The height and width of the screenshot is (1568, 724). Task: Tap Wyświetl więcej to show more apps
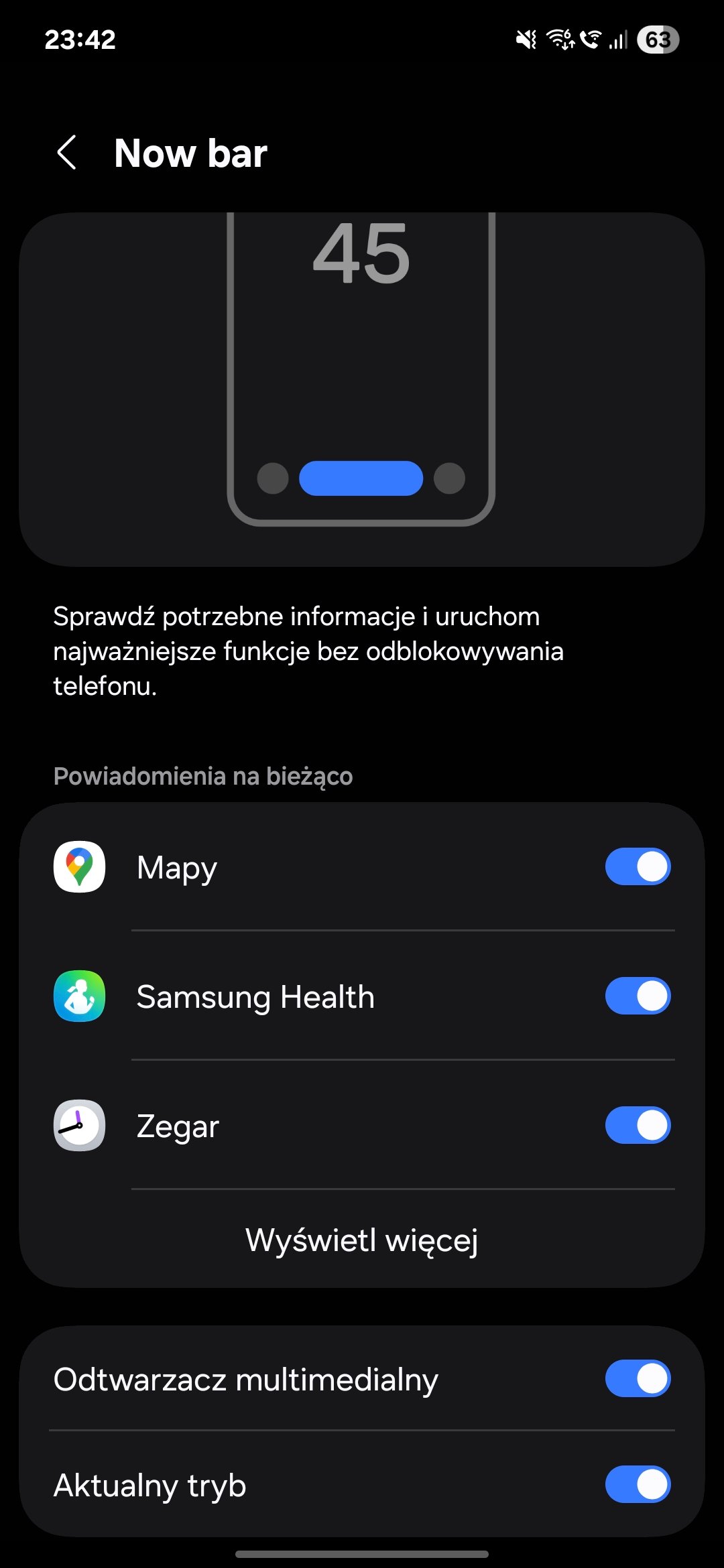362,1240
